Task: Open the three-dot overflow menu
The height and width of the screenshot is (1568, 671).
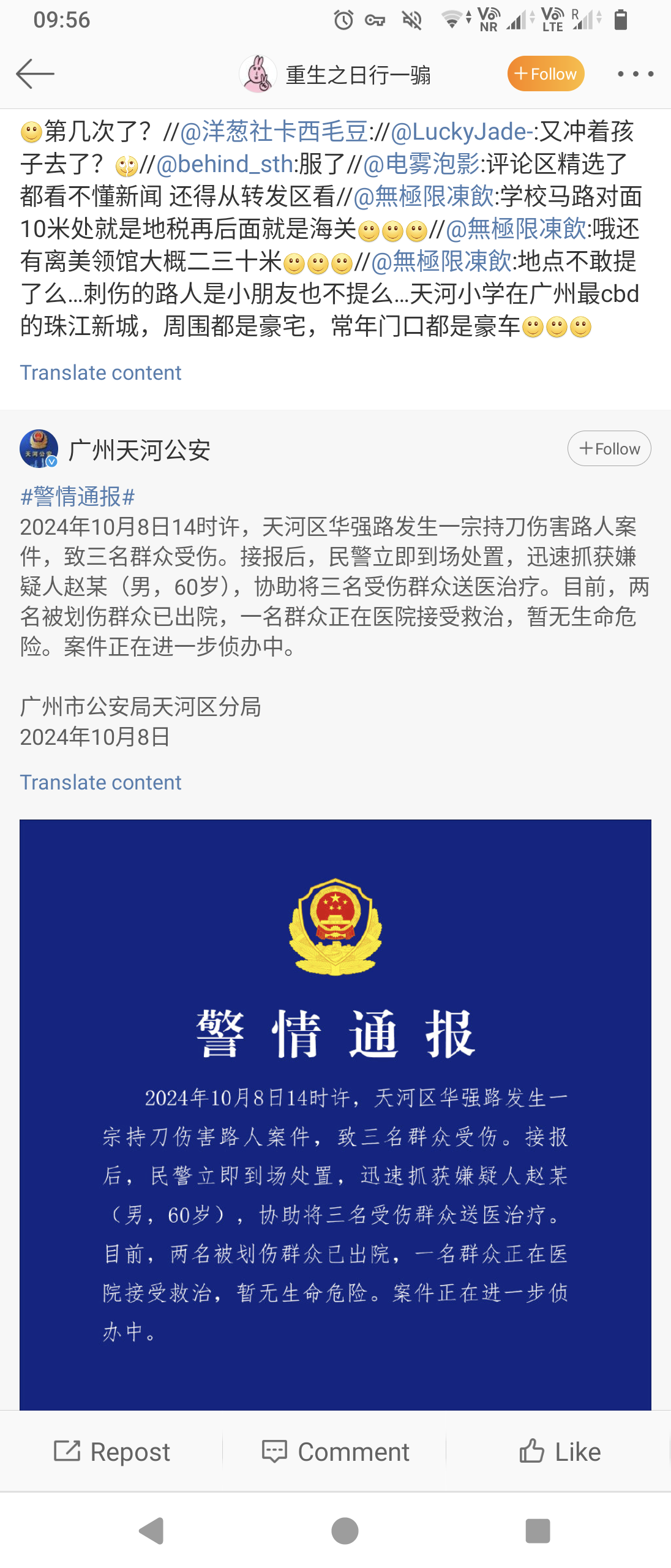Action: (x=635, y=74)
